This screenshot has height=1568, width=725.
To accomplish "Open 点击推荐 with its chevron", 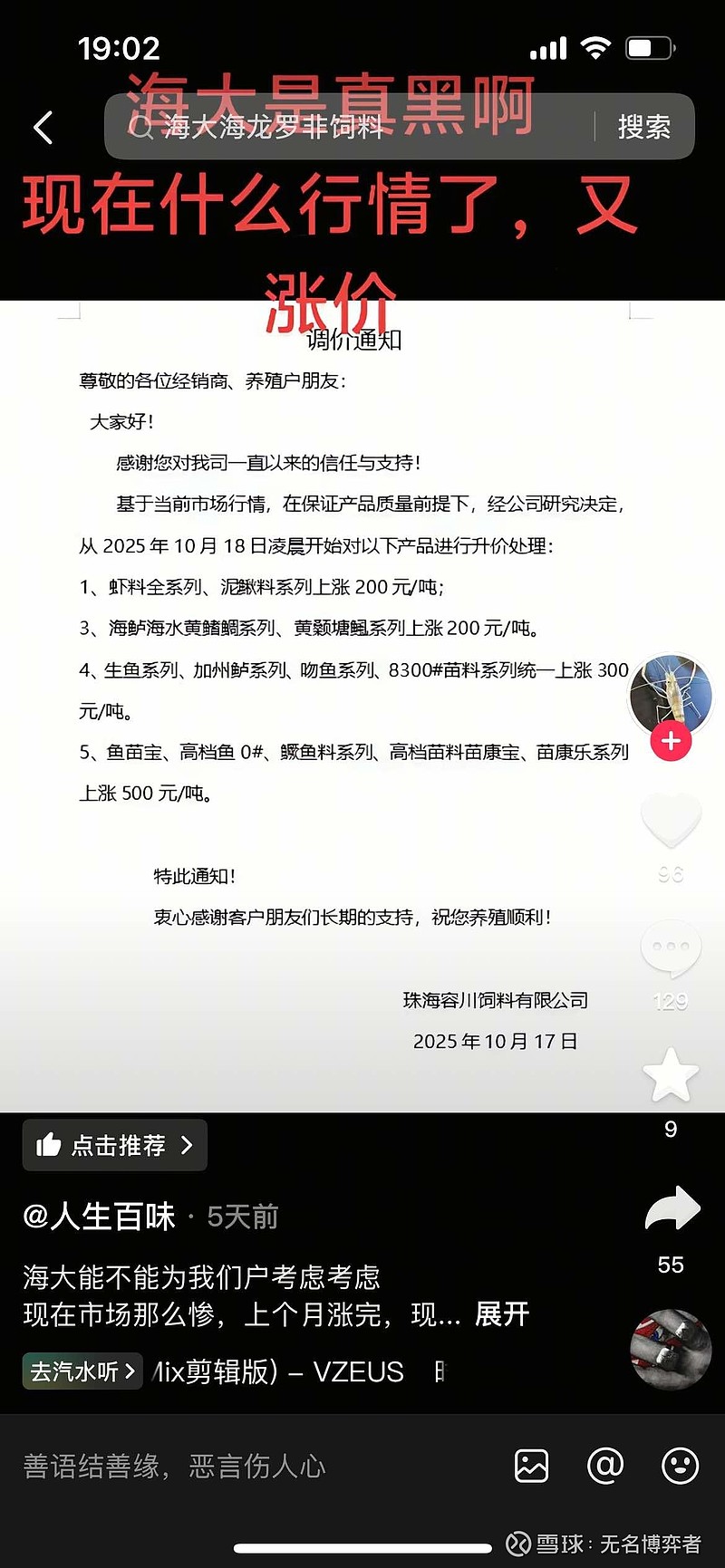I will point(114,1145).
